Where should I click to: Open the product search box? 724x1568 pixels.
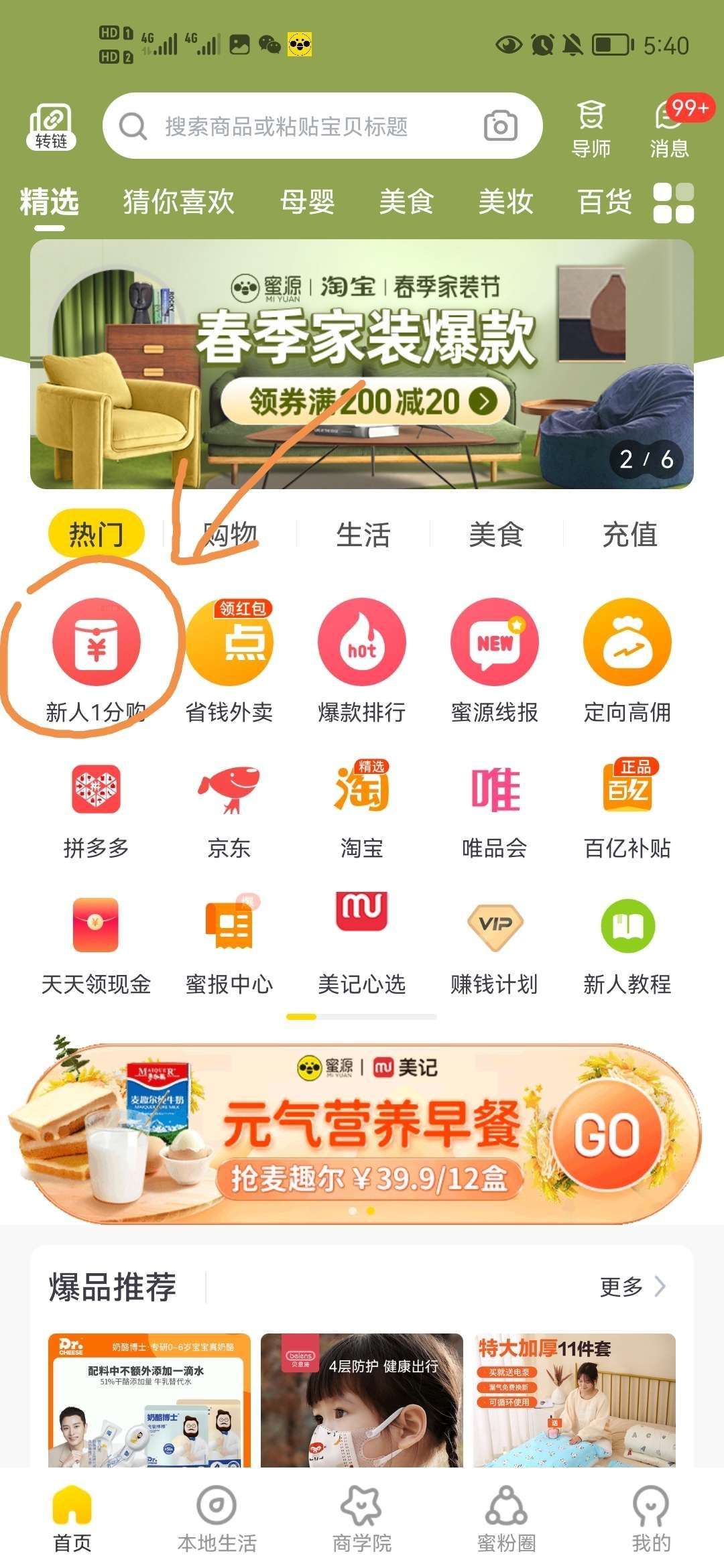pyautogui.click(x=288, y=126)
